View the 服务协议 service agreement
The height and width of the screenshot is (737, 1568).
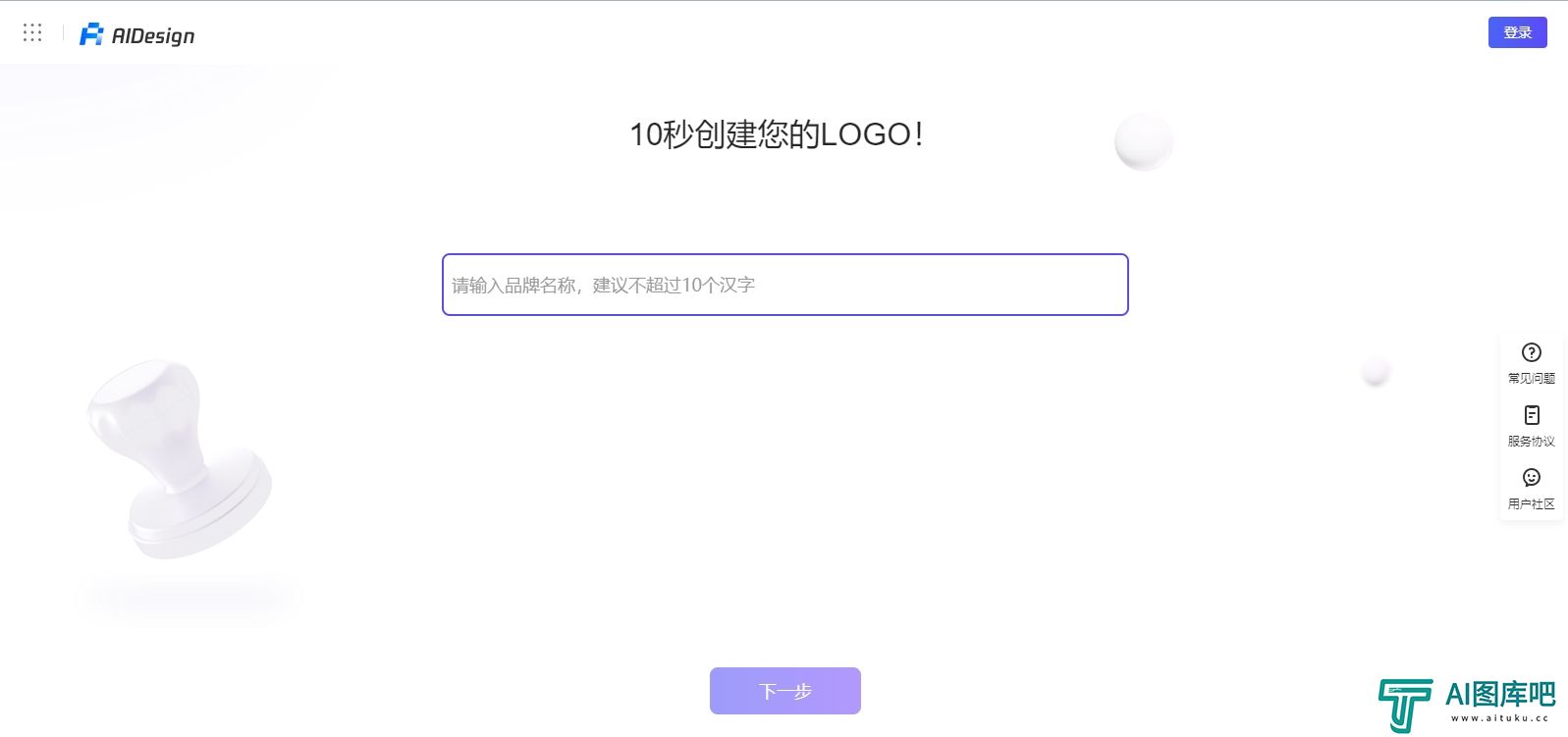pyautogui.click(x=1531, y=425)
